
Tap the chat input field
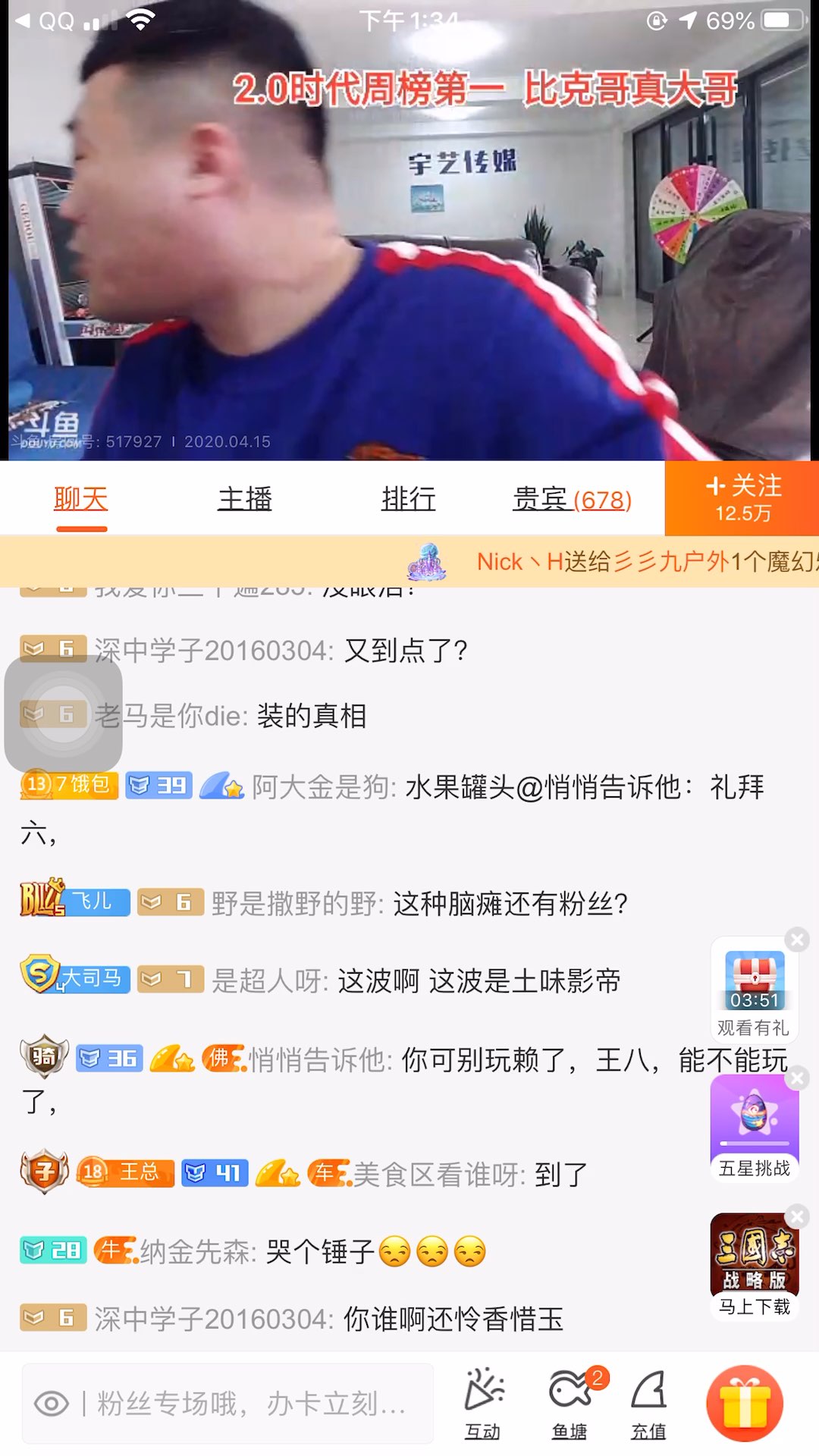(x=250, y=1404)
